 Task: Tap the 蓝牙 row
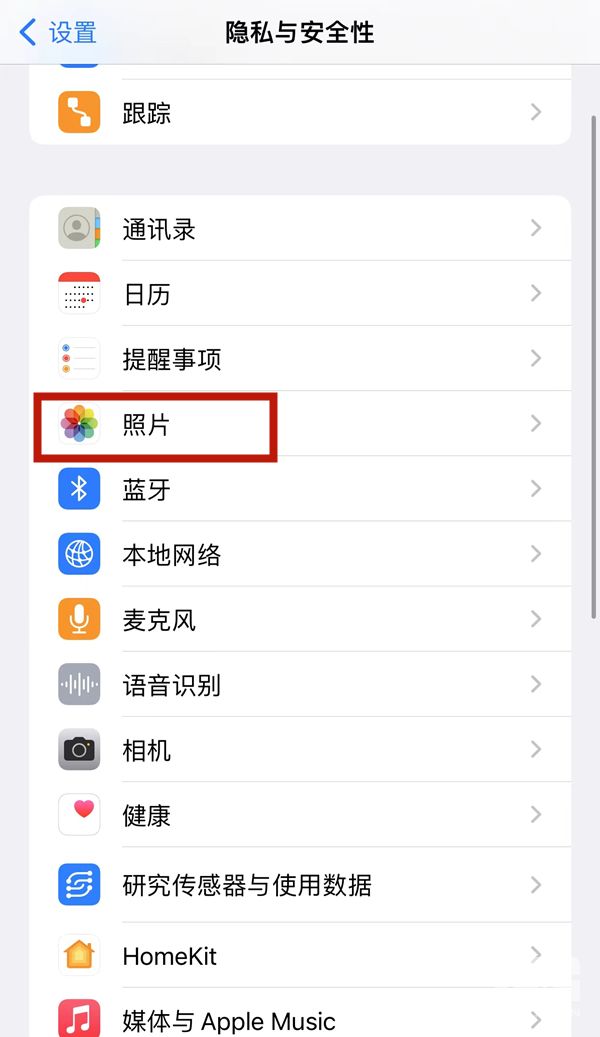point(300,489)
